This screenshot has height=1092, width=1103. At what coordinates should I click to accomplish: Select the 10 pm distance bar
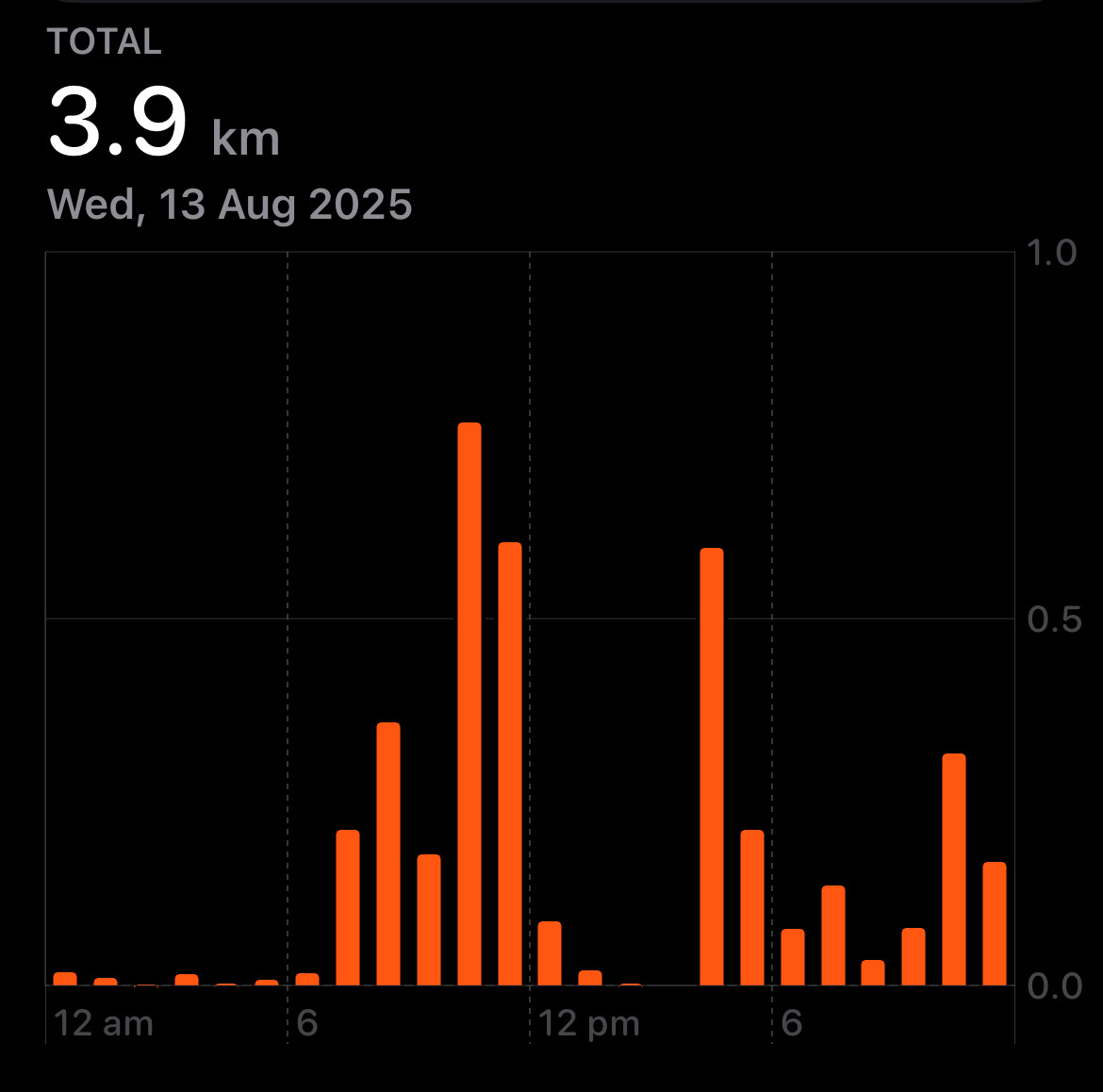[x=954, y=869]
